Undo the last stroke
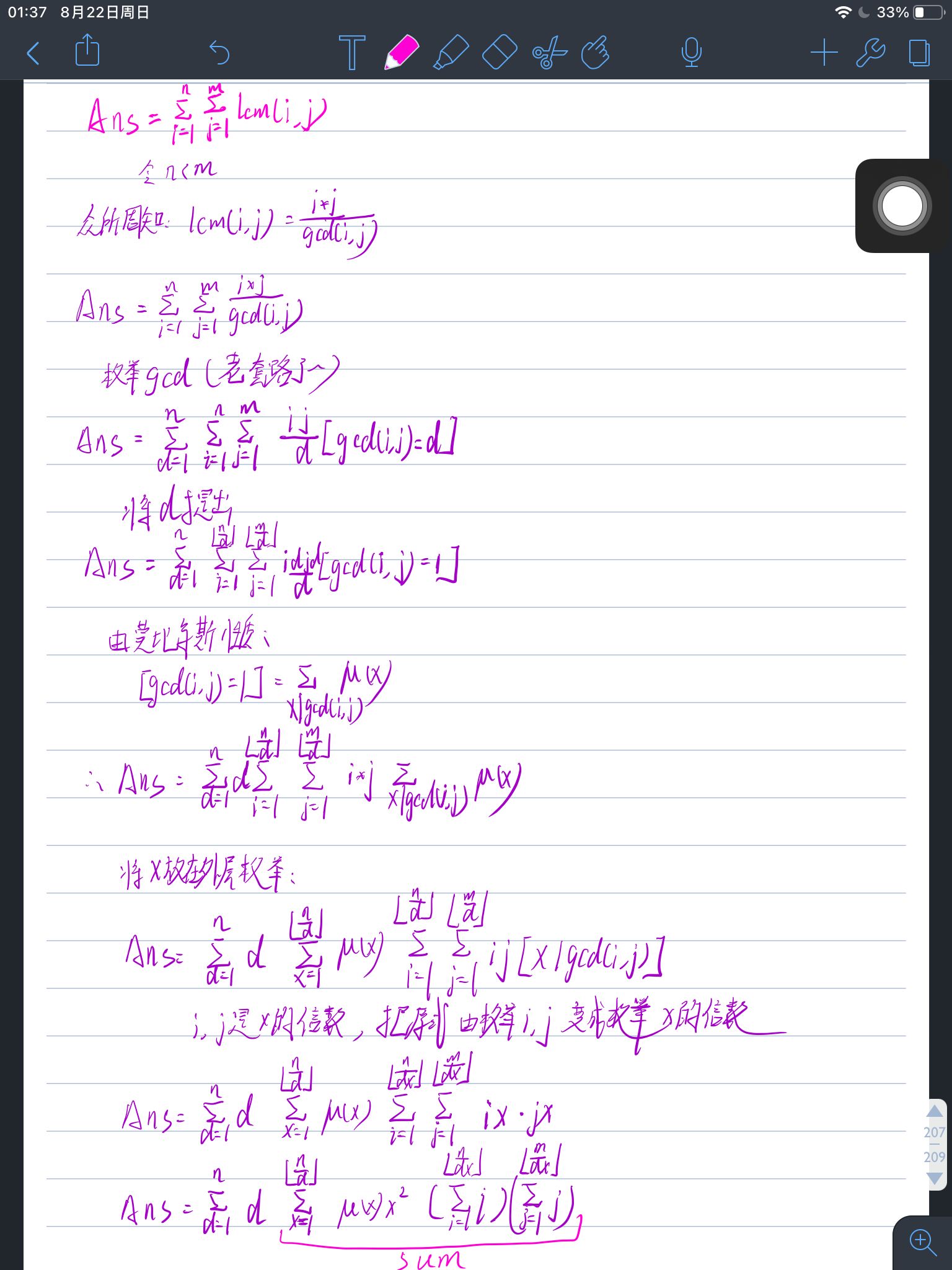The width and height of the screenshot is (952, 1270). coord(219,53)
